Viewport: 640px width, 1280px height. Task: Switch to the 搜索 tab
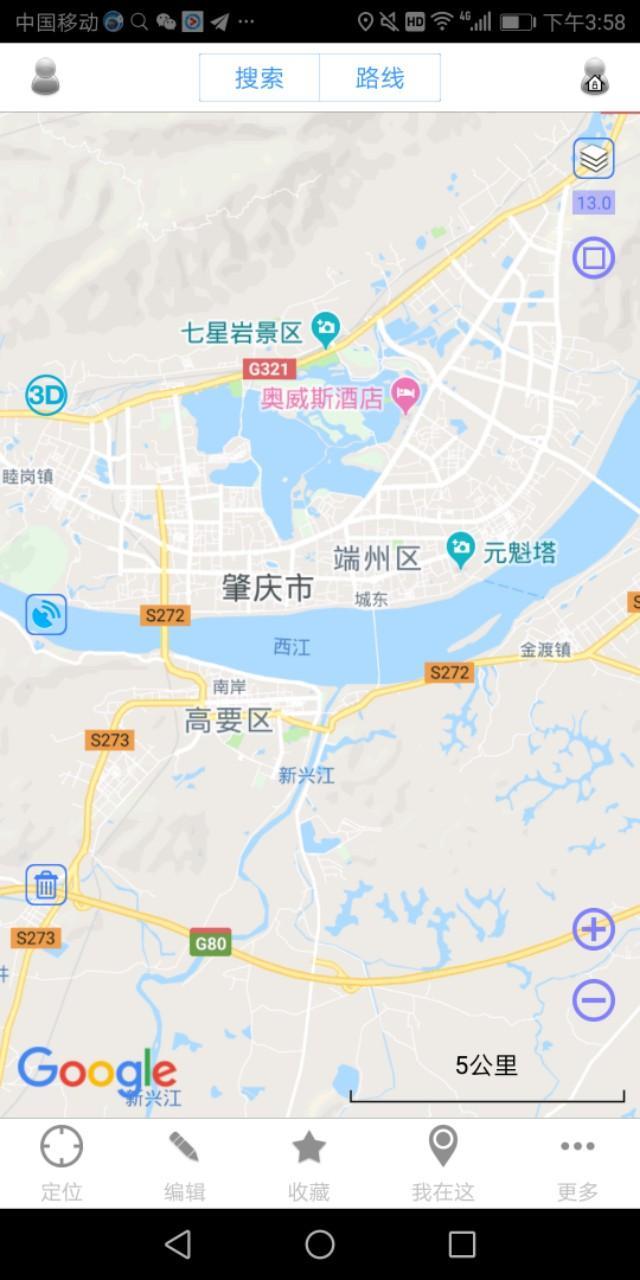pos(259,78)
